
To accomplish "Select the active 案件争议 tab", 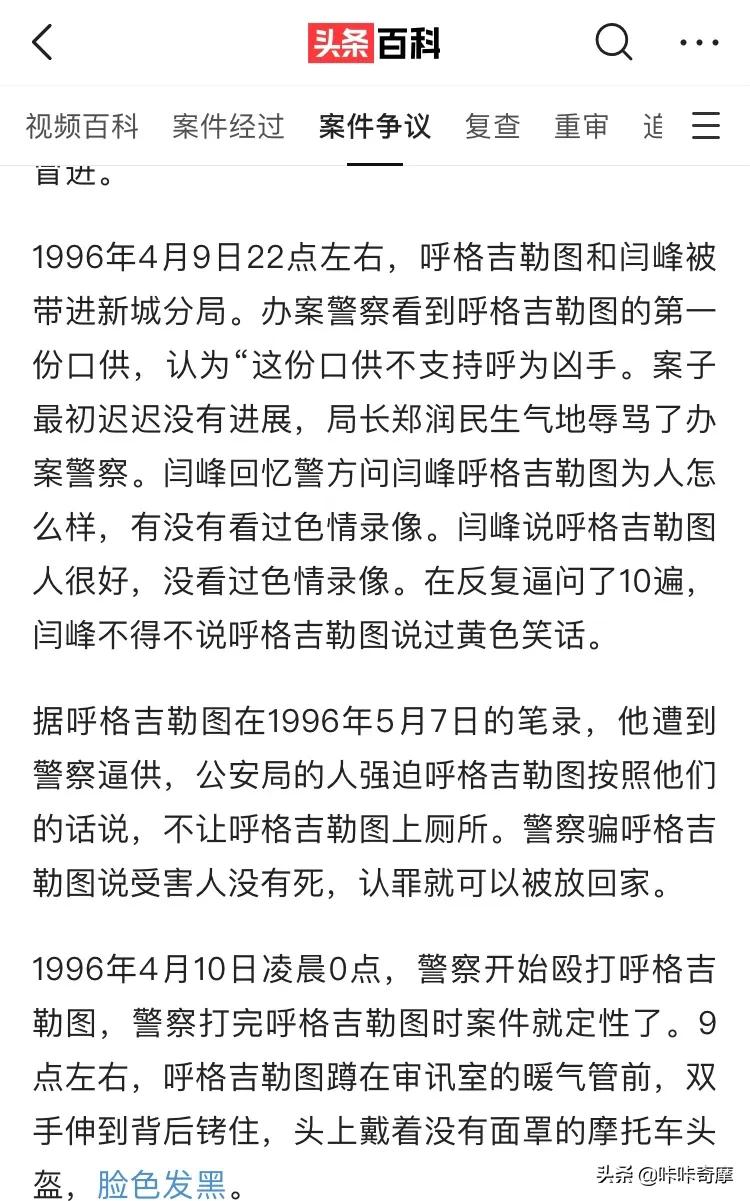I will click(x=374, y=126).
